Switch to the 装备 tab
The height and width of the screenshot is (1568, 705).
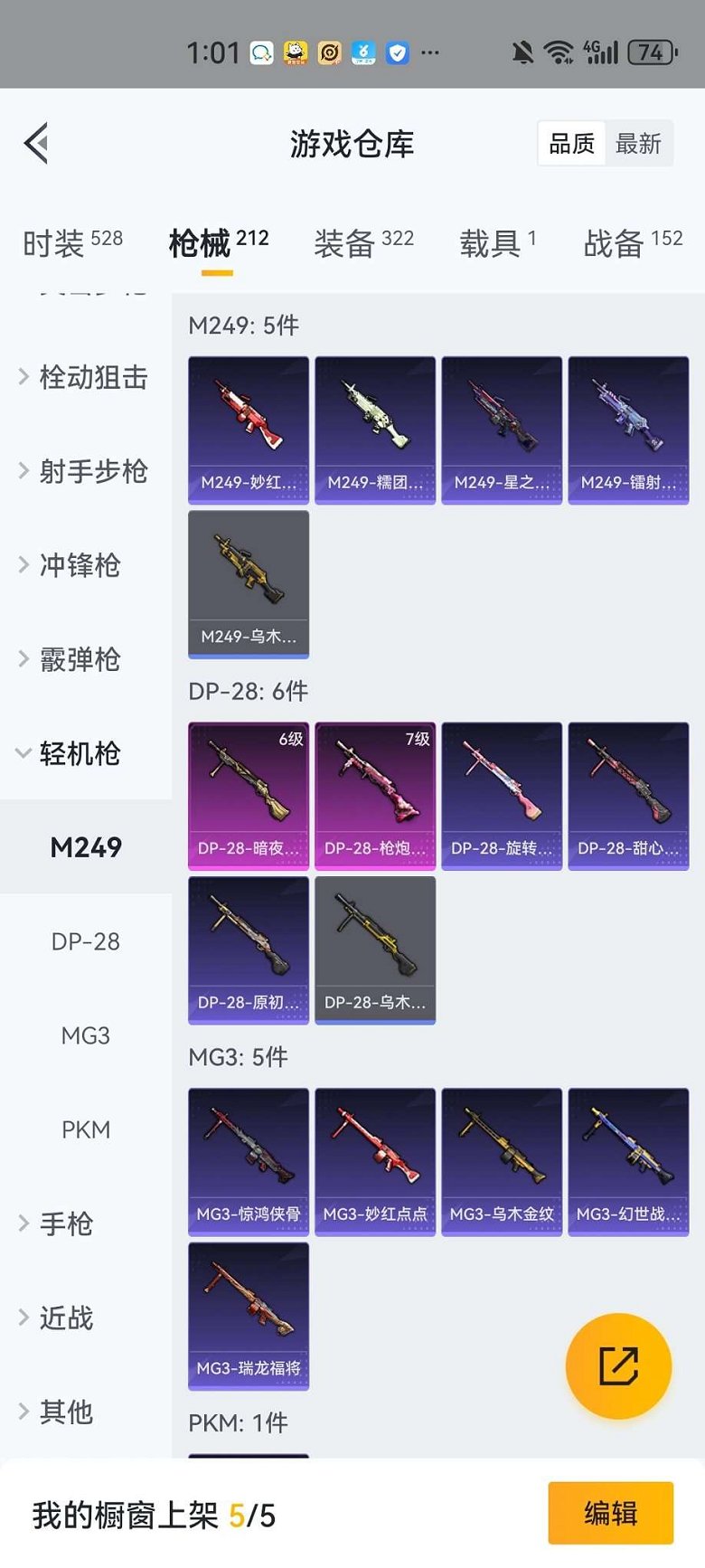pos(363,242)
